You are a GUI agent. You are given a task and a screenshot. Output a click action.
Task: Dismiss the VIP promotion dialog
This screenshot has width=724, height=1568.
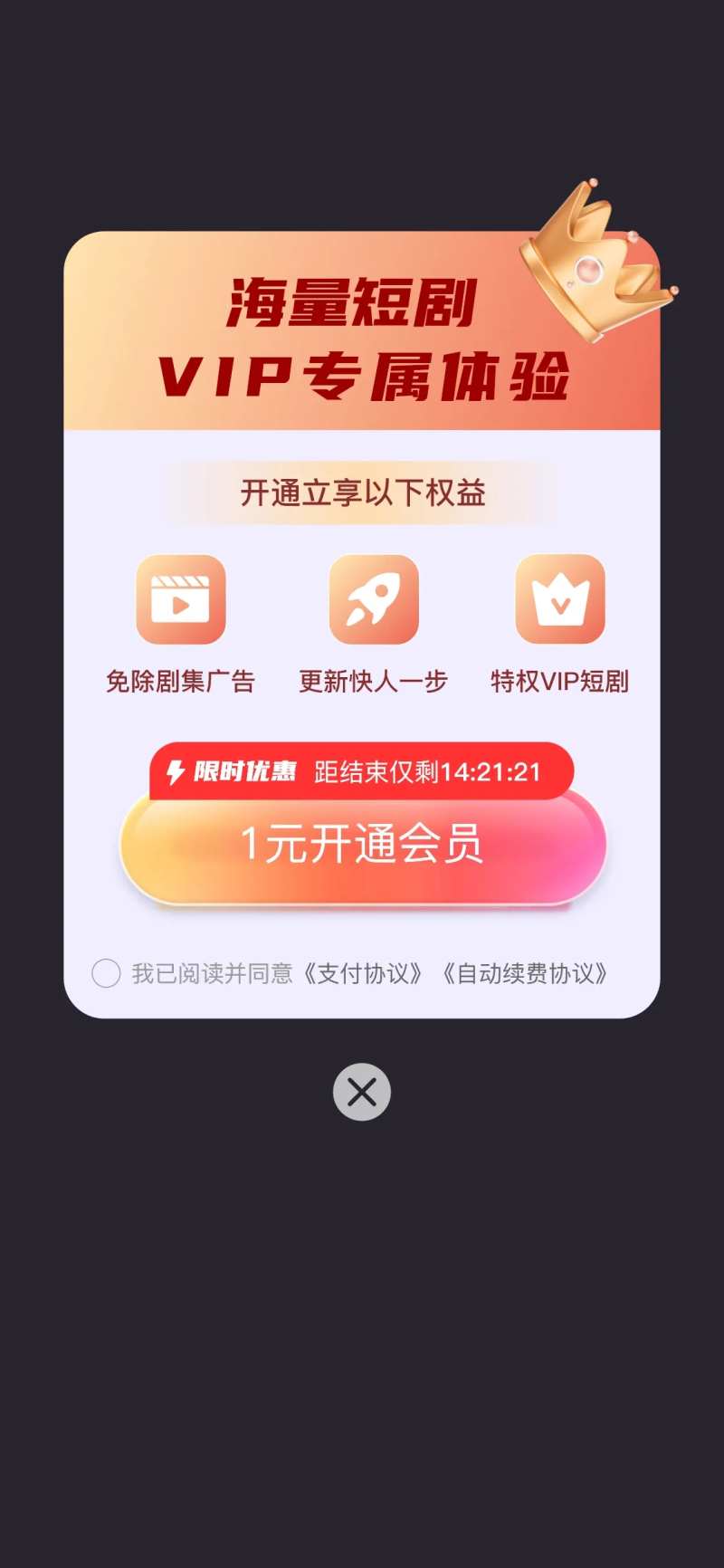362,1092
